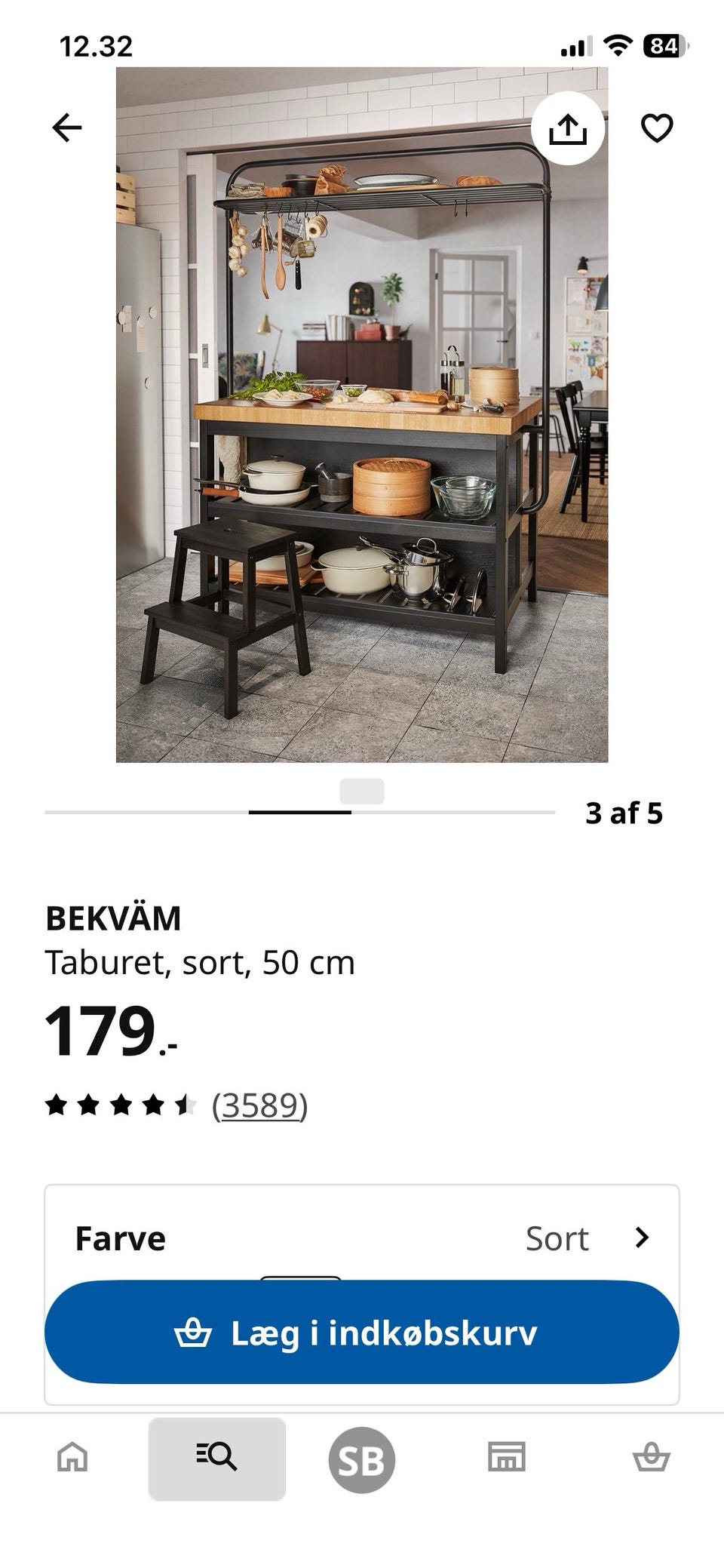Tap the WiFi indicator in status bar
This screenshot has width=724, height=1568.
[x=618, y=45]
